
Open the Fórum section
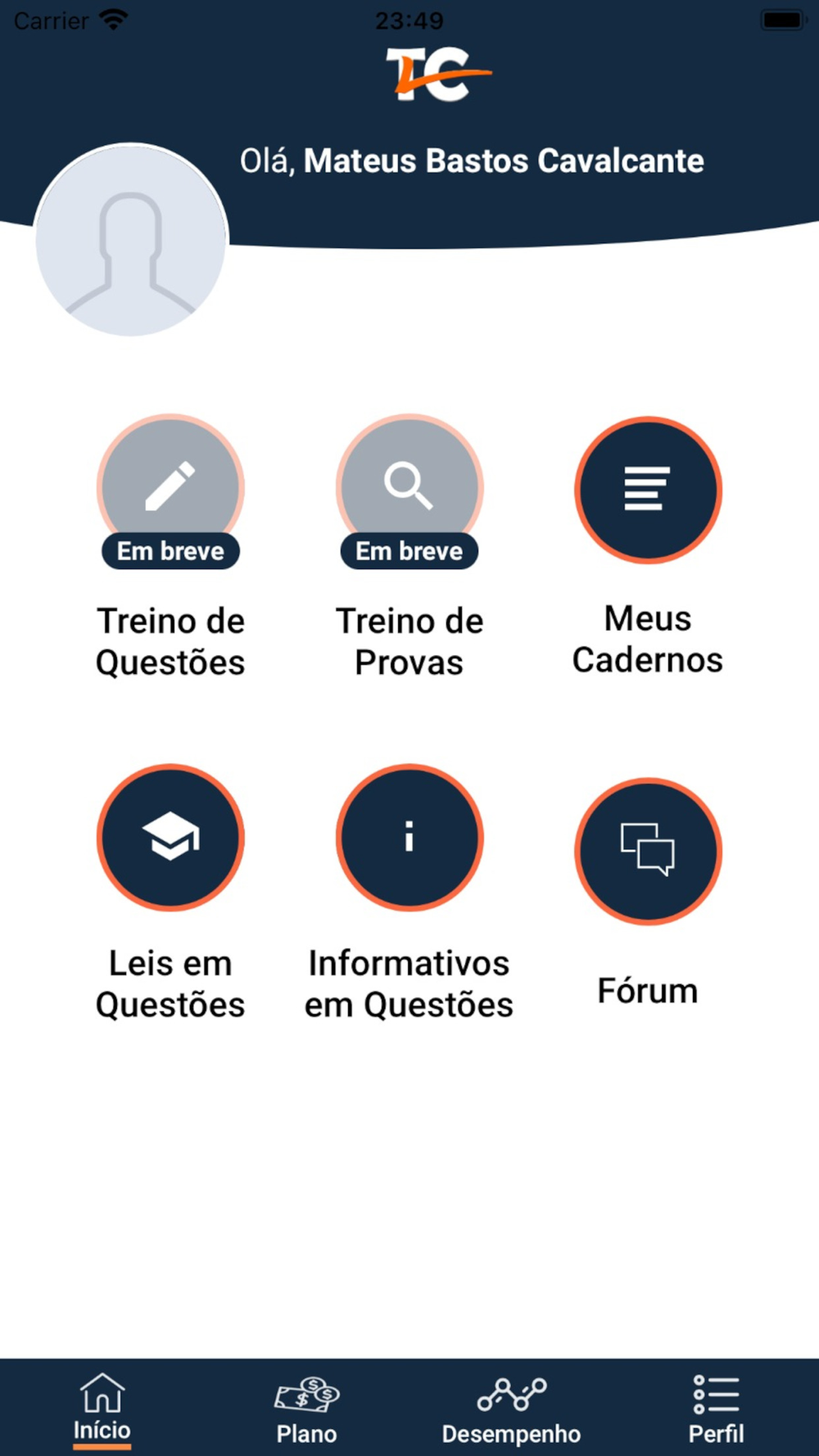tap(647, 851)
